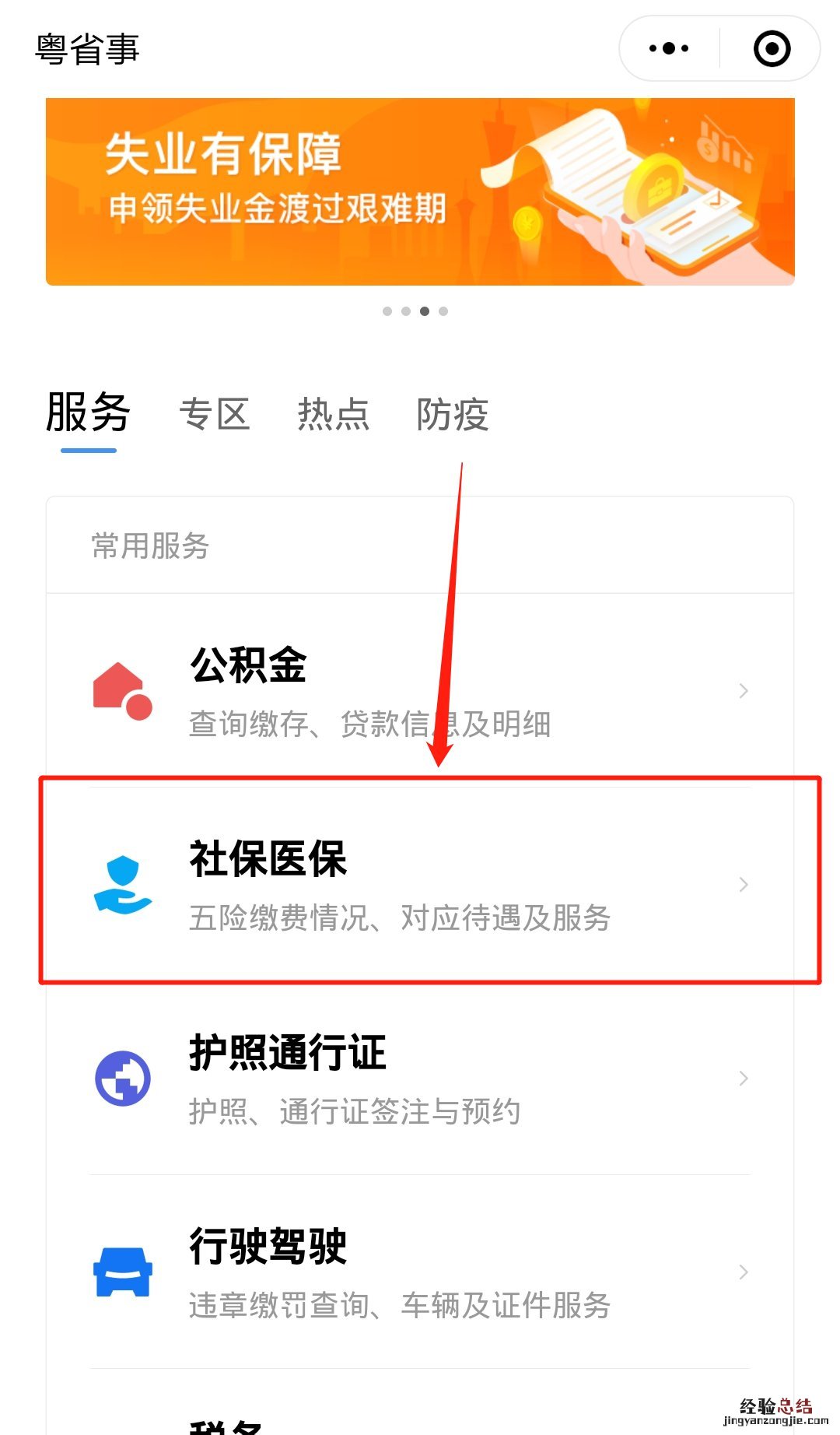Viewport: 840px width, 1435px height.
Task: Switch to the 热点 tab
Action: [333, 414]
